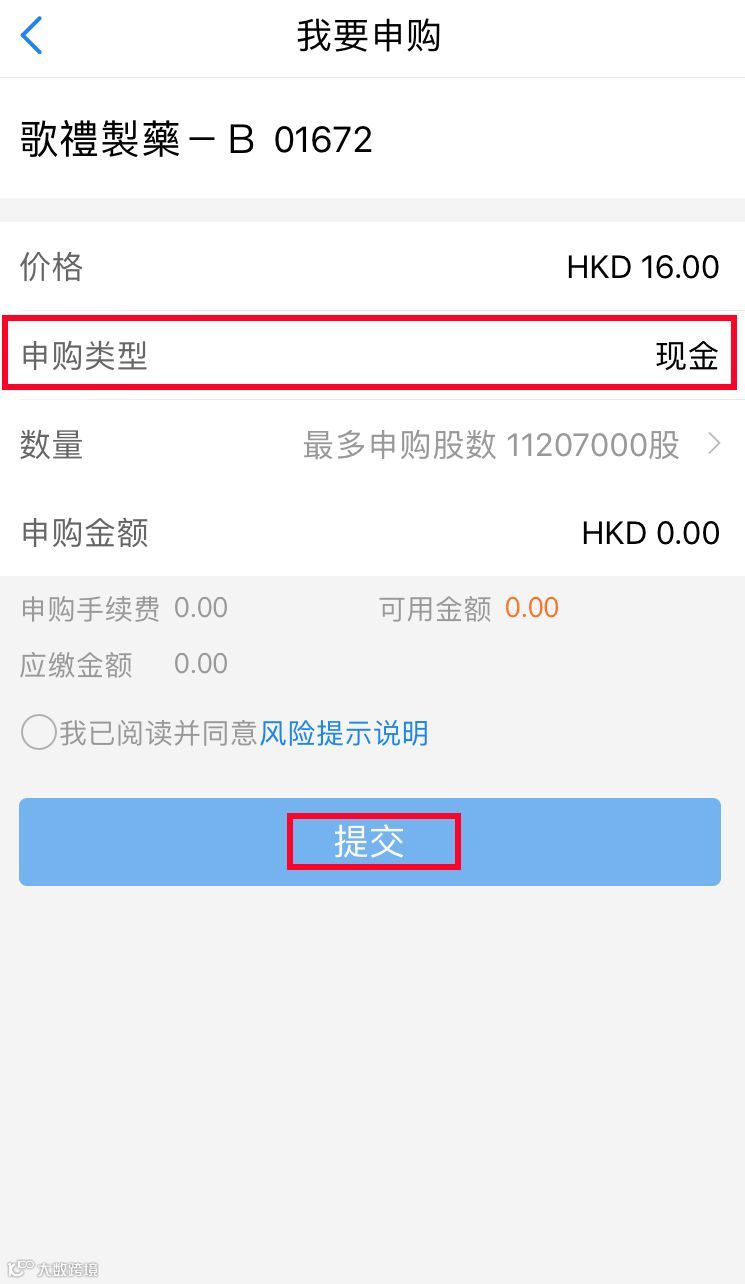Open the 风险提示说明 link
The image size is (745, 1284).
345,733
